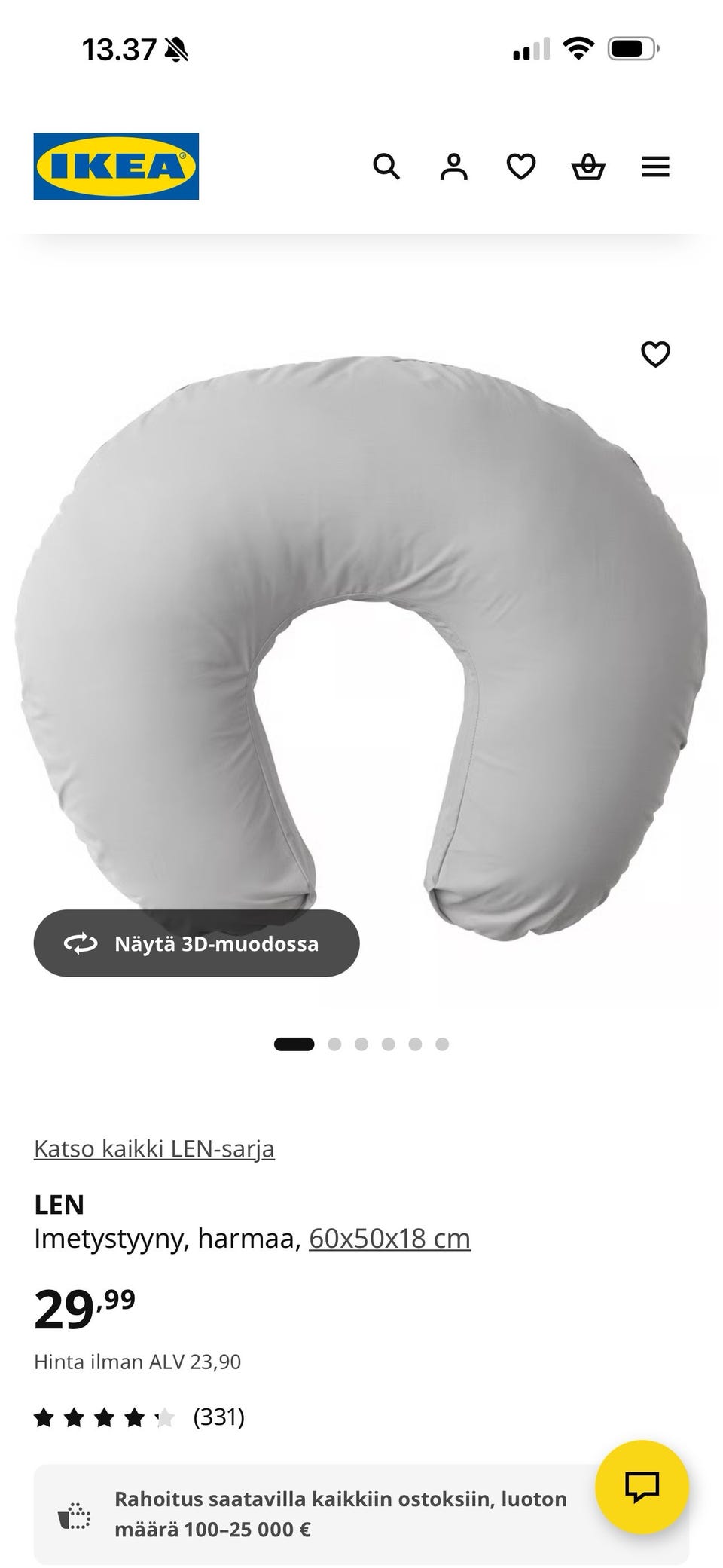Select the second carousel dot
This screenshot has height=1568, width=723.
[x=335, y=1044]
